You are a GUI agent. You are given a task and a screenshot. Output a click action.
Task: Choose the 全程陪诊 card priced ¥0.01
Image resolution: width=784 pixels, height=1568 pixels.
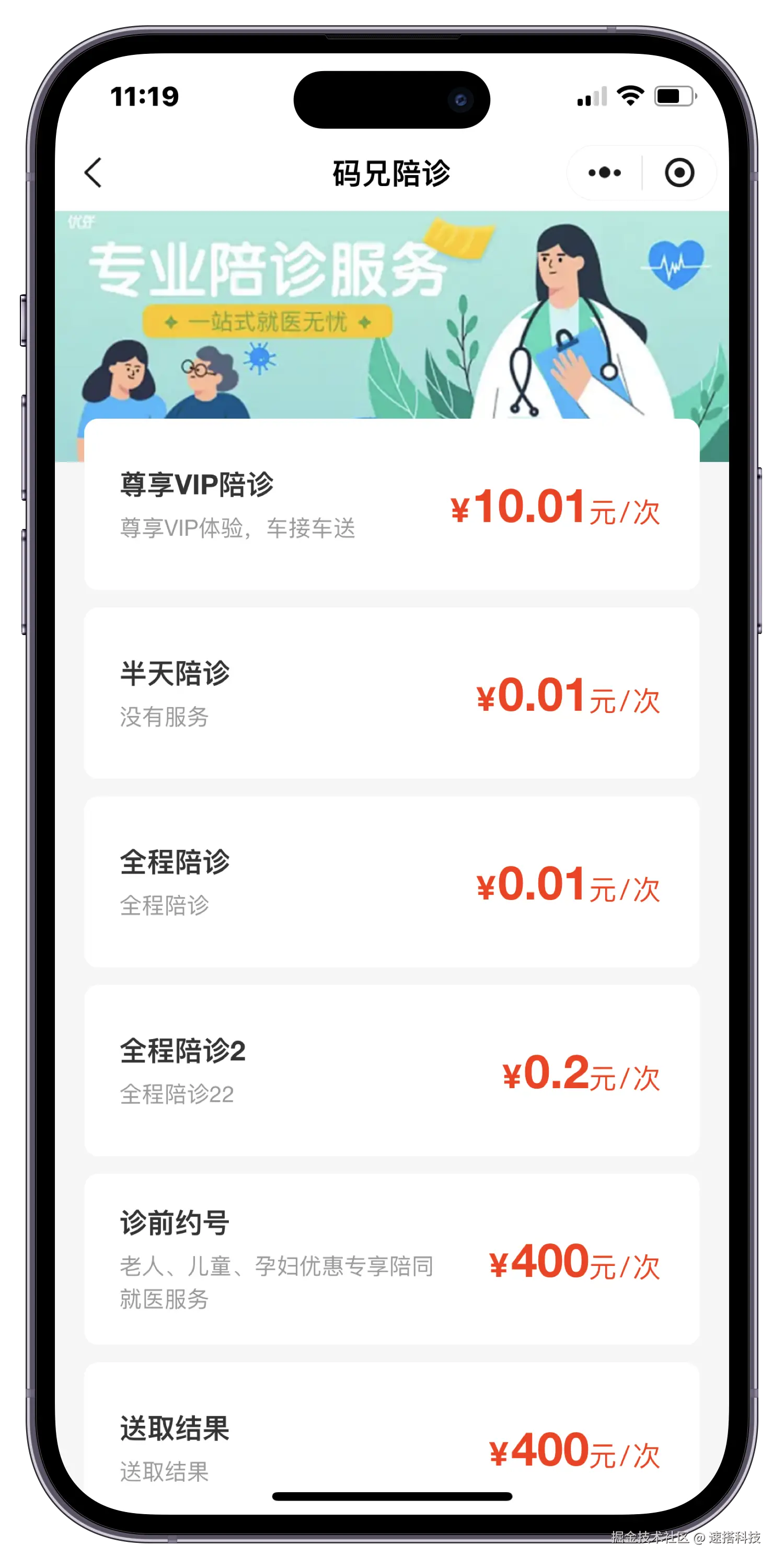pos(391,882)
